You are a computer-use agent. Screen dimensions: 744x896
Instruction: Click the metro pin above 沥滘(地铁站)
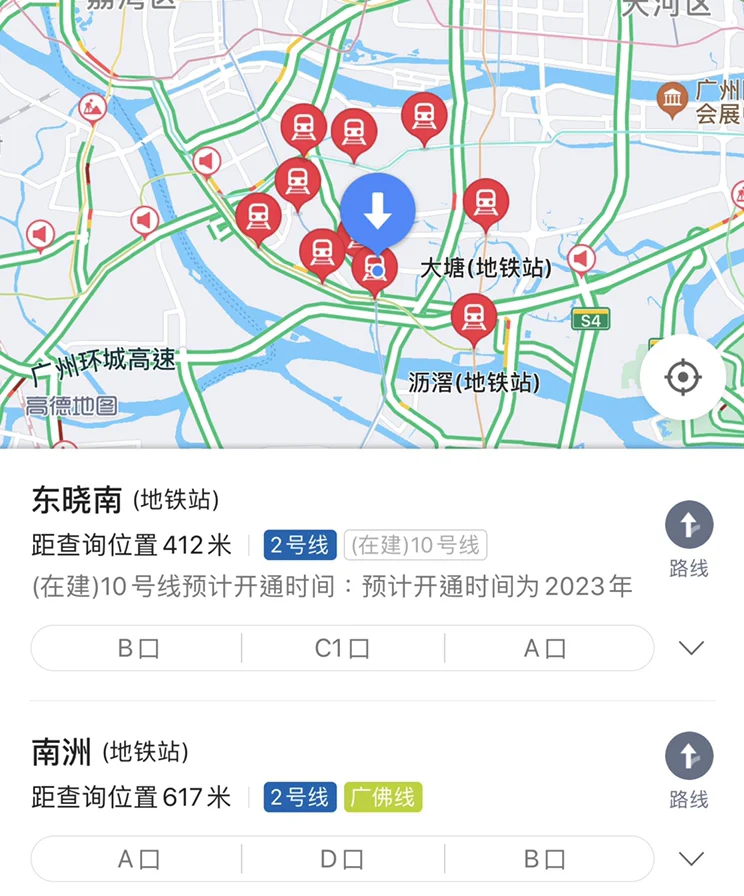[474, 318]
